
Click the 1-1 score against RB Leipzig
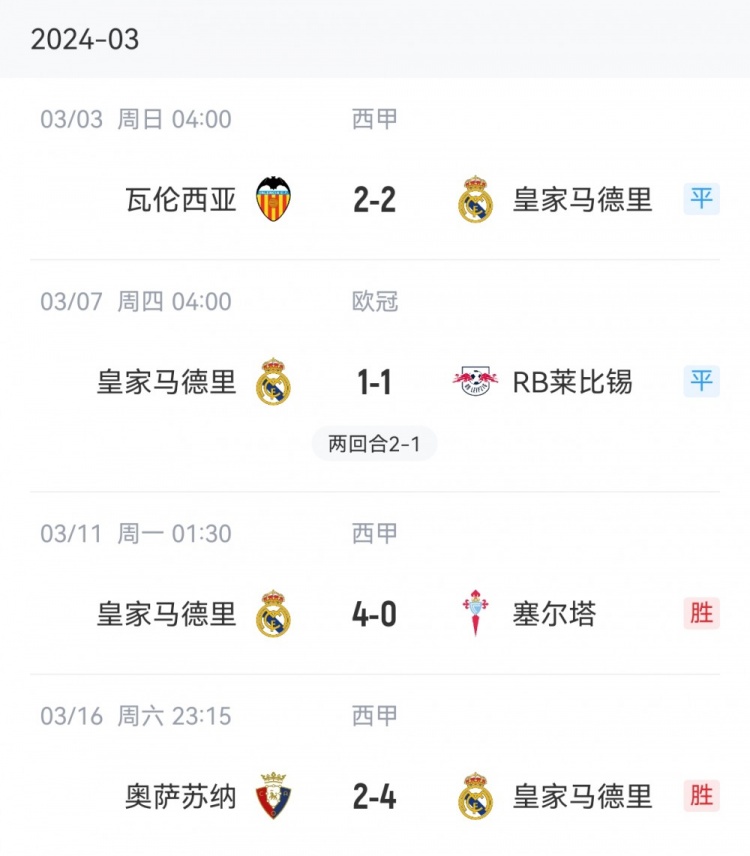tap(375, 378)
